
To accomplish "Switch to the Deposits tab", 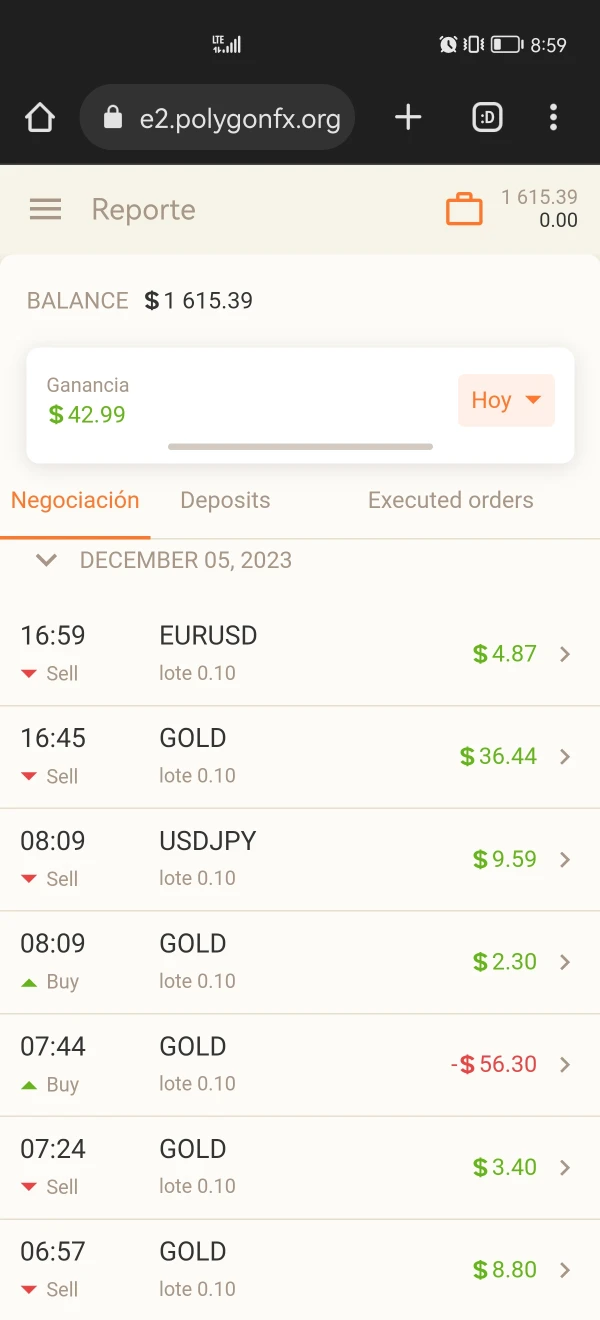I will pyautogui.click(x=225, y=500).
